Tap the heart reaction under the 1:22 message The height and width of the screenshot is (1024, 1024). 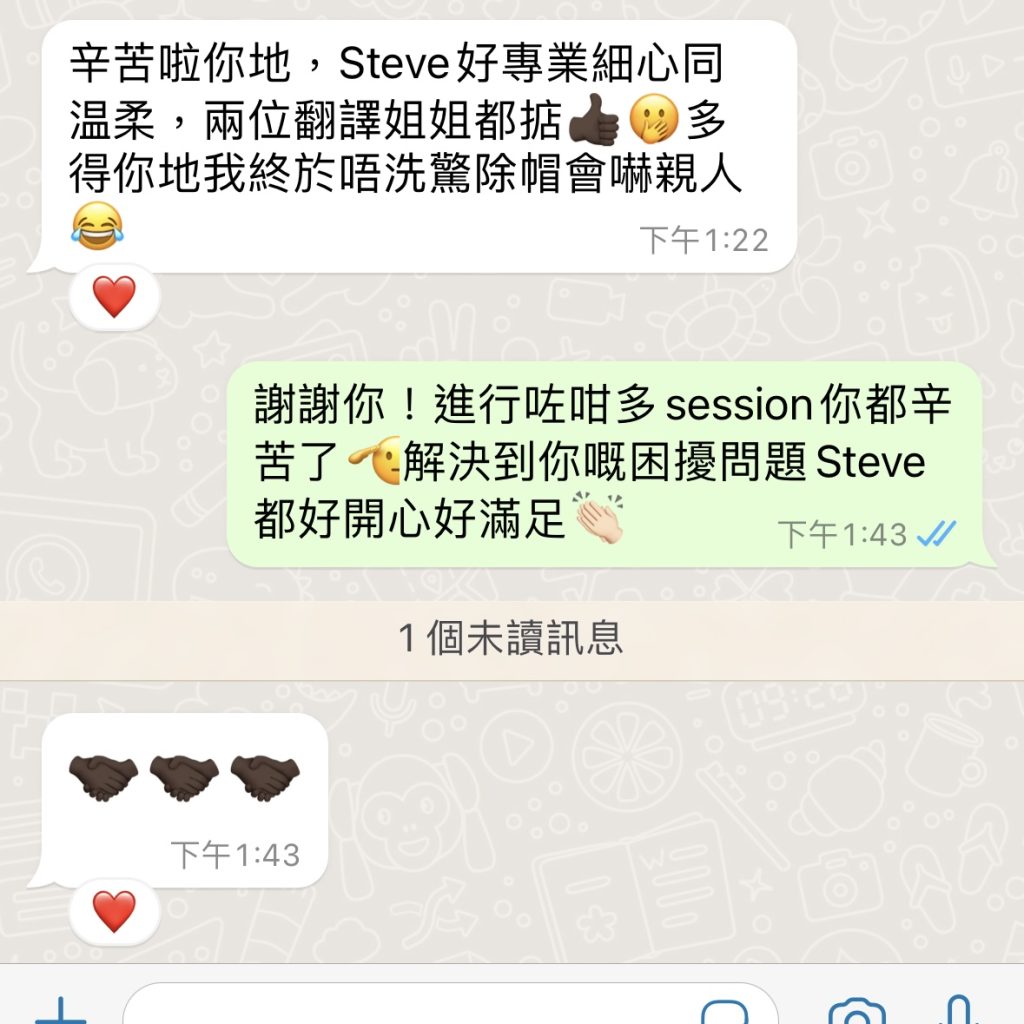(114, 298)
